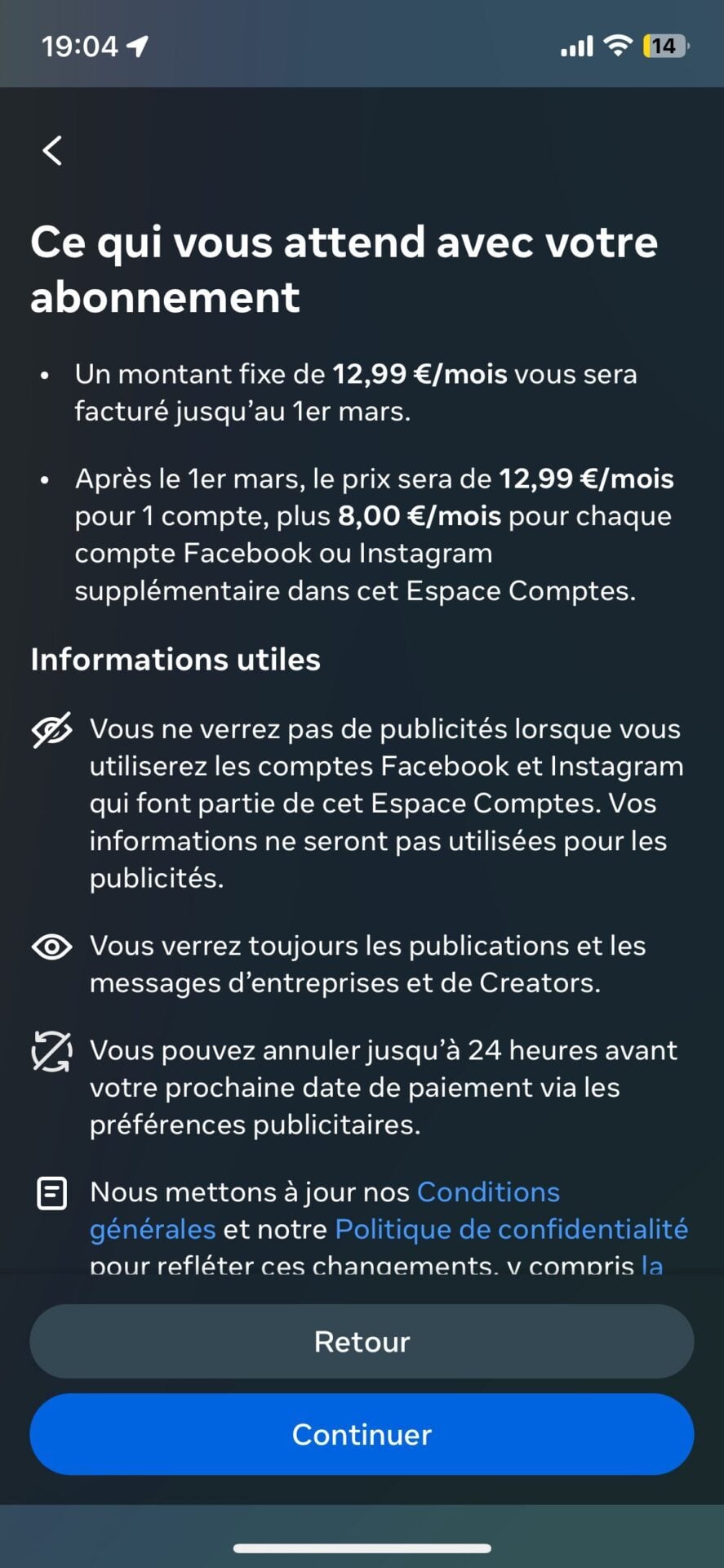Tap the Retour button
Image resolution: width=724 pixels, height=1568 pixels.
pyautogui.click(x=362, y=1342)
